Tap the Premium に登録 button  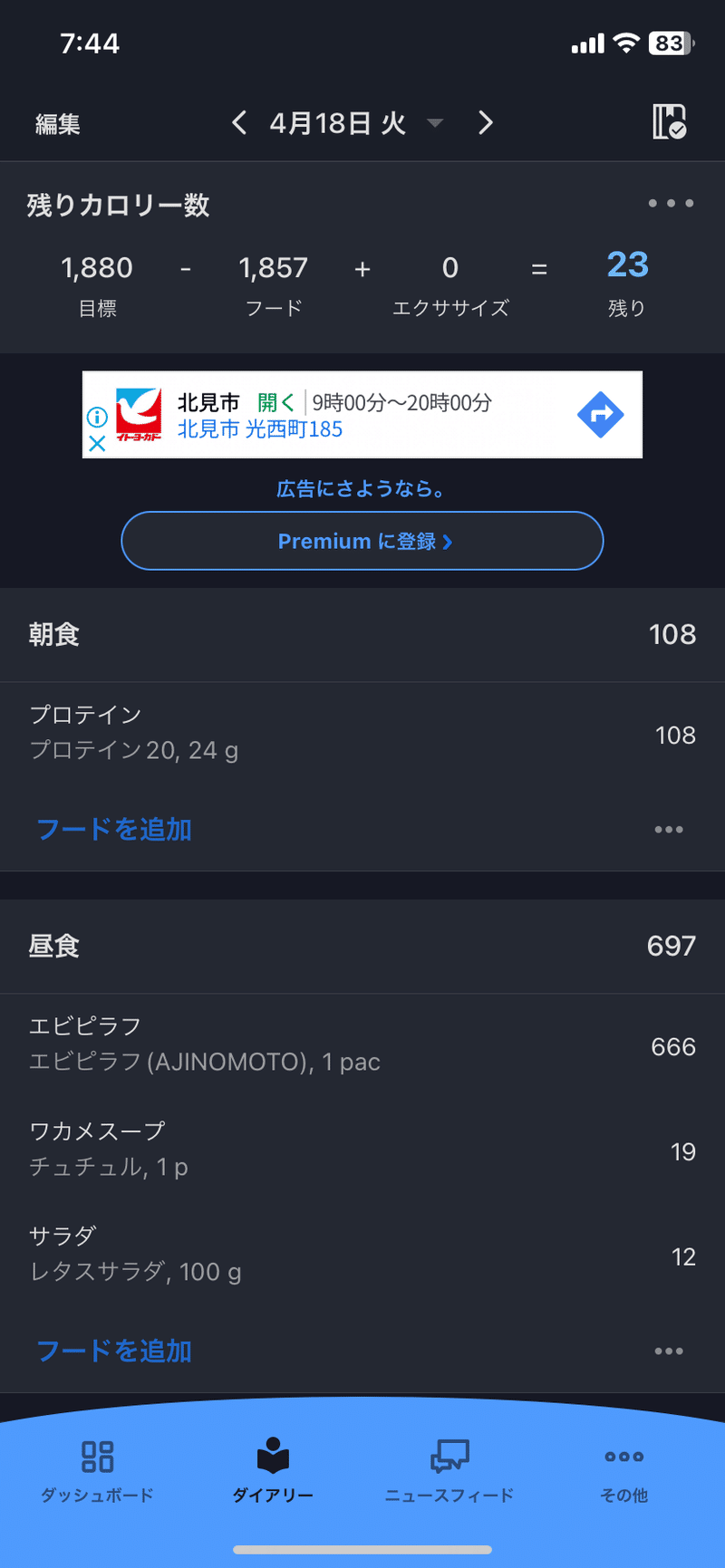pyautogui.click(x=362, y=542)
